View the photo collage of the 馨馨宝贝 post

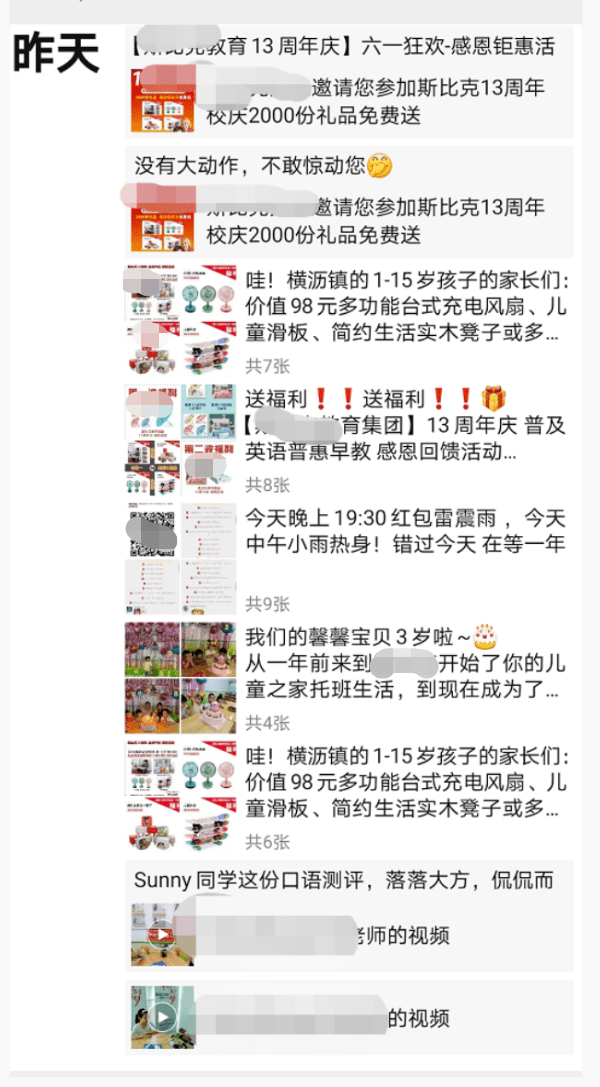pos(180,678)
